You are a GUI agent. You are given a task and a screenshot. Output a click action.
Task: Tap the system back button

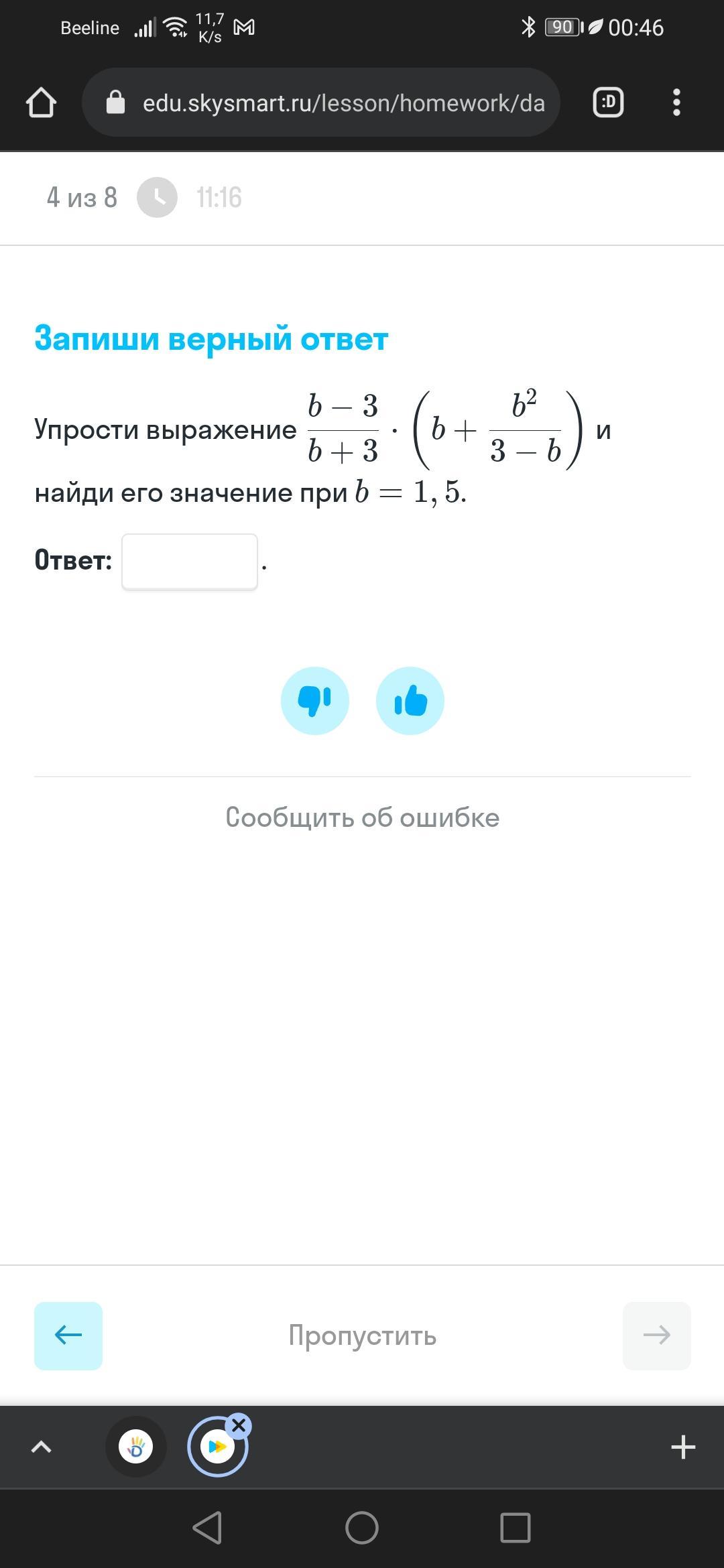click(207, 1528)
